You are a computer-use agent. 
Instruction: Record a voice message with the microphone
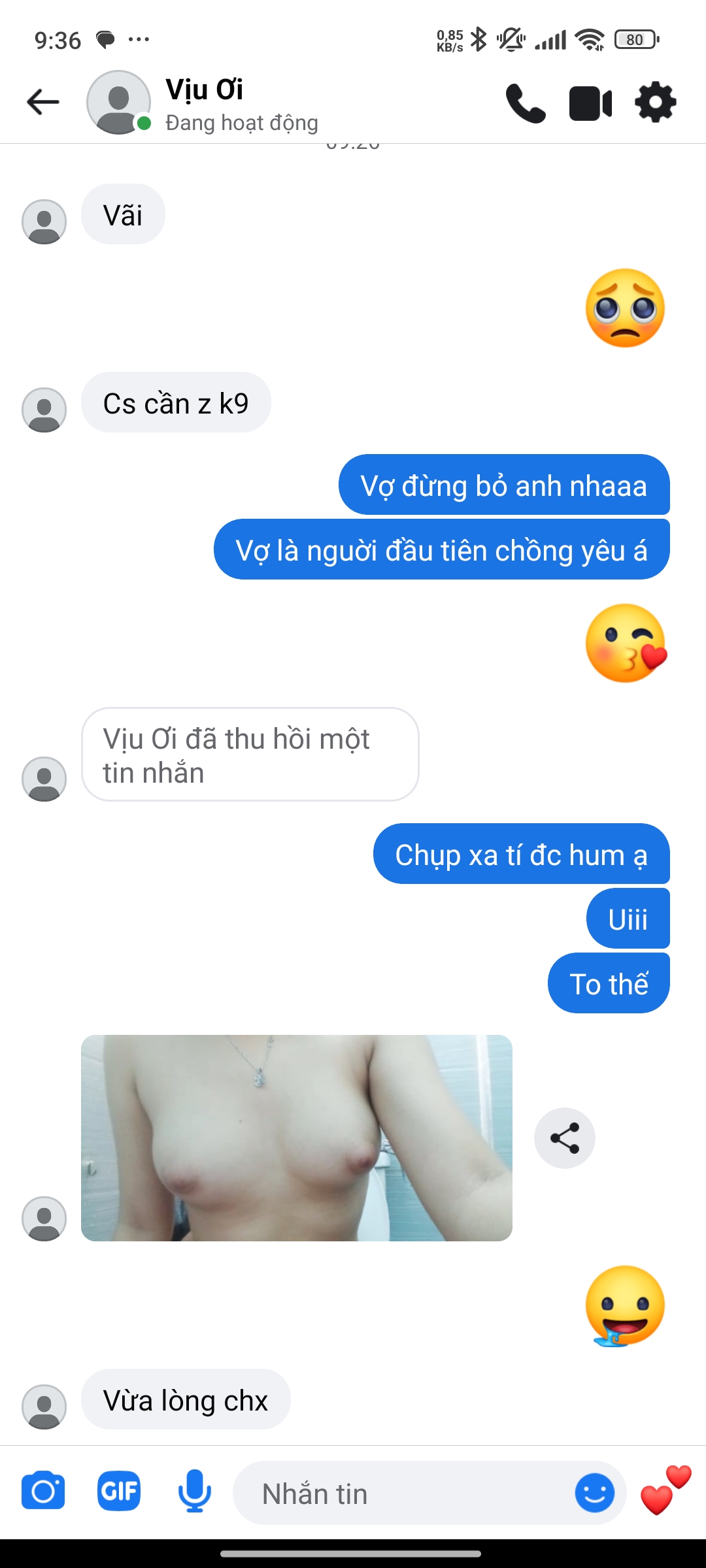[195, 1491]
